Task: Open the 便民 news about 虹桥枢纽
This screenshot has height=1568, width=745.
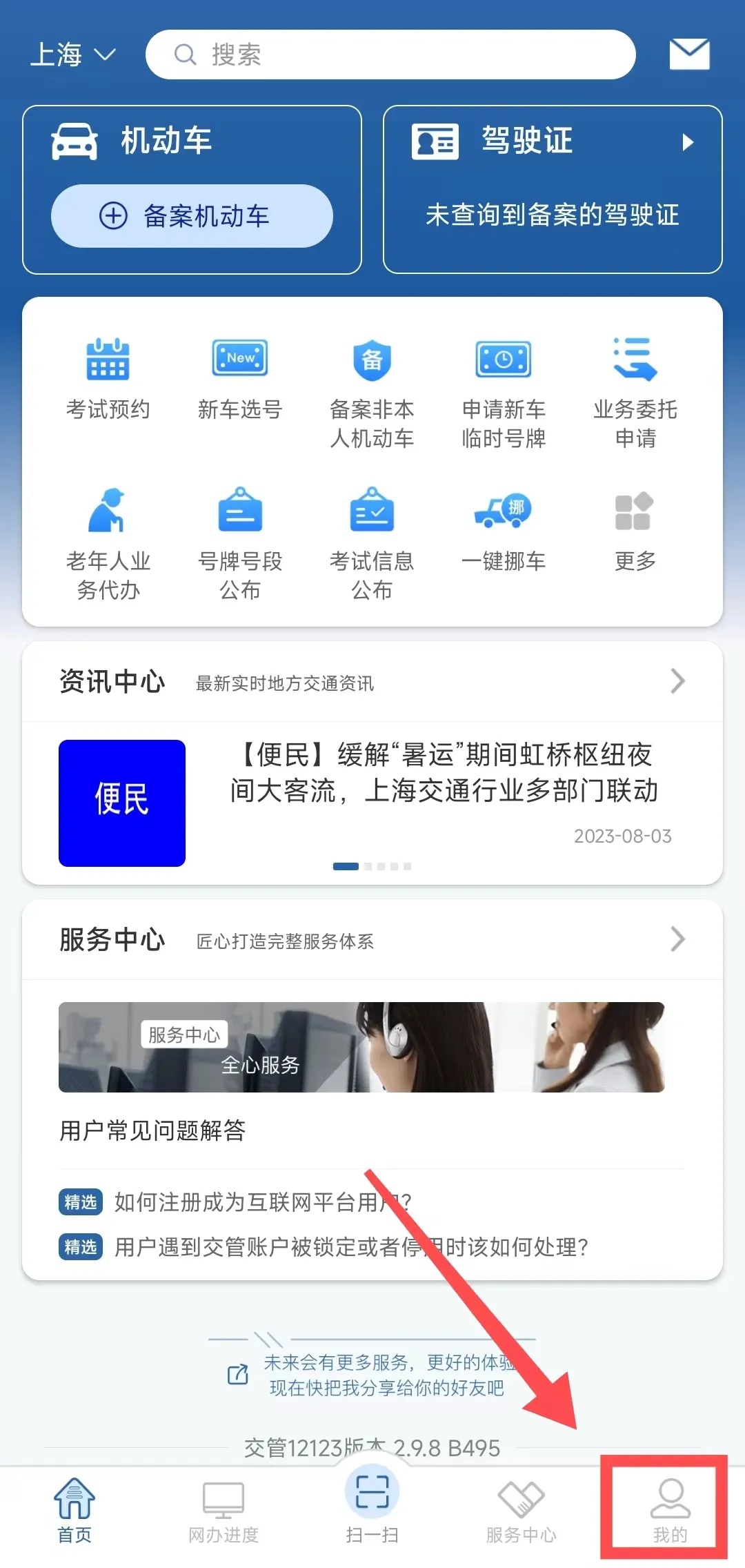Action: point(372,803)
